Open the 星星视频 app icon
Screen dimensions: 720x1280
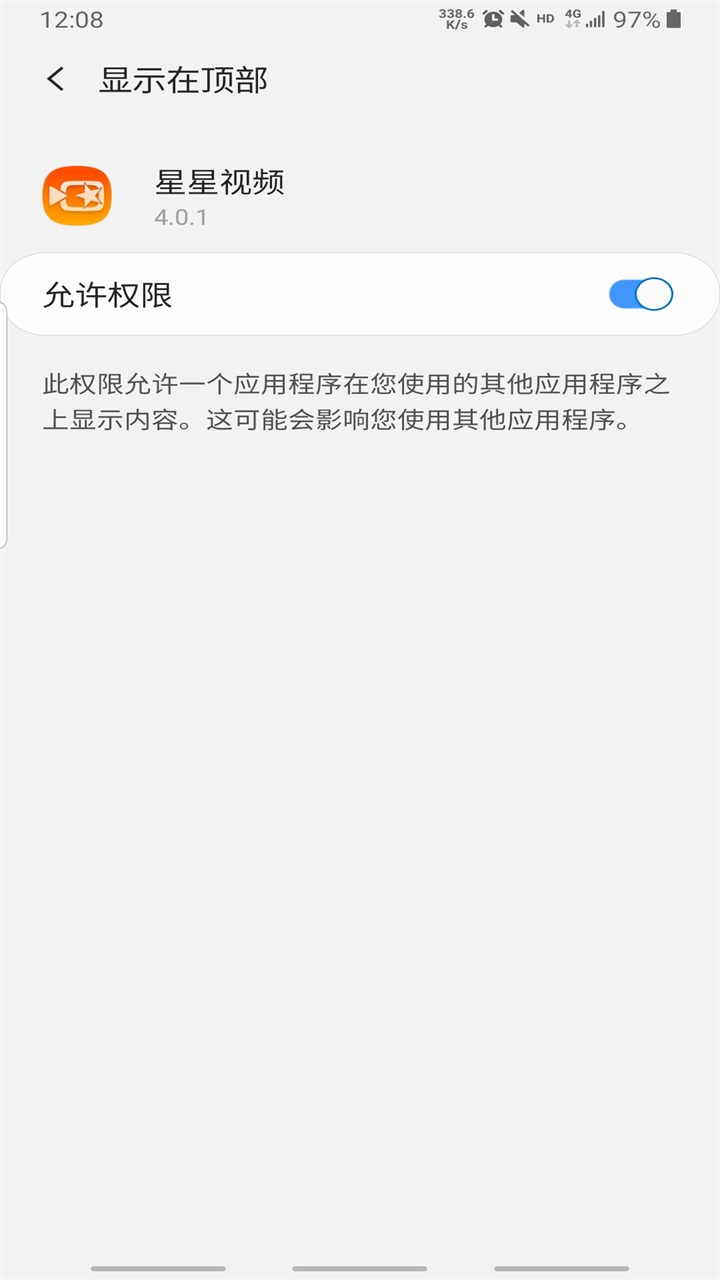tap(76, 195)
